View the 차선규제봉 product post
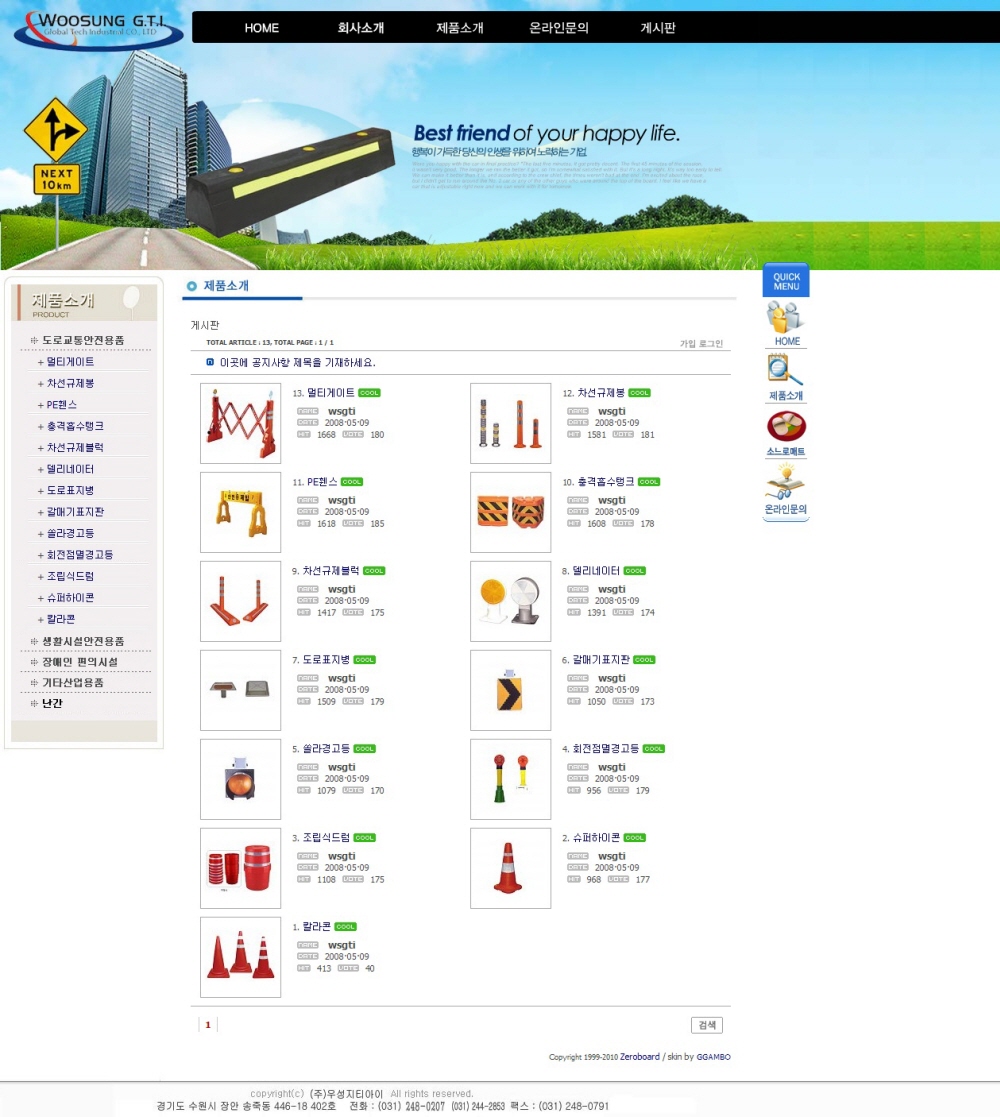The height and width of the screenshot is (1117, 1000). [600, 393]
